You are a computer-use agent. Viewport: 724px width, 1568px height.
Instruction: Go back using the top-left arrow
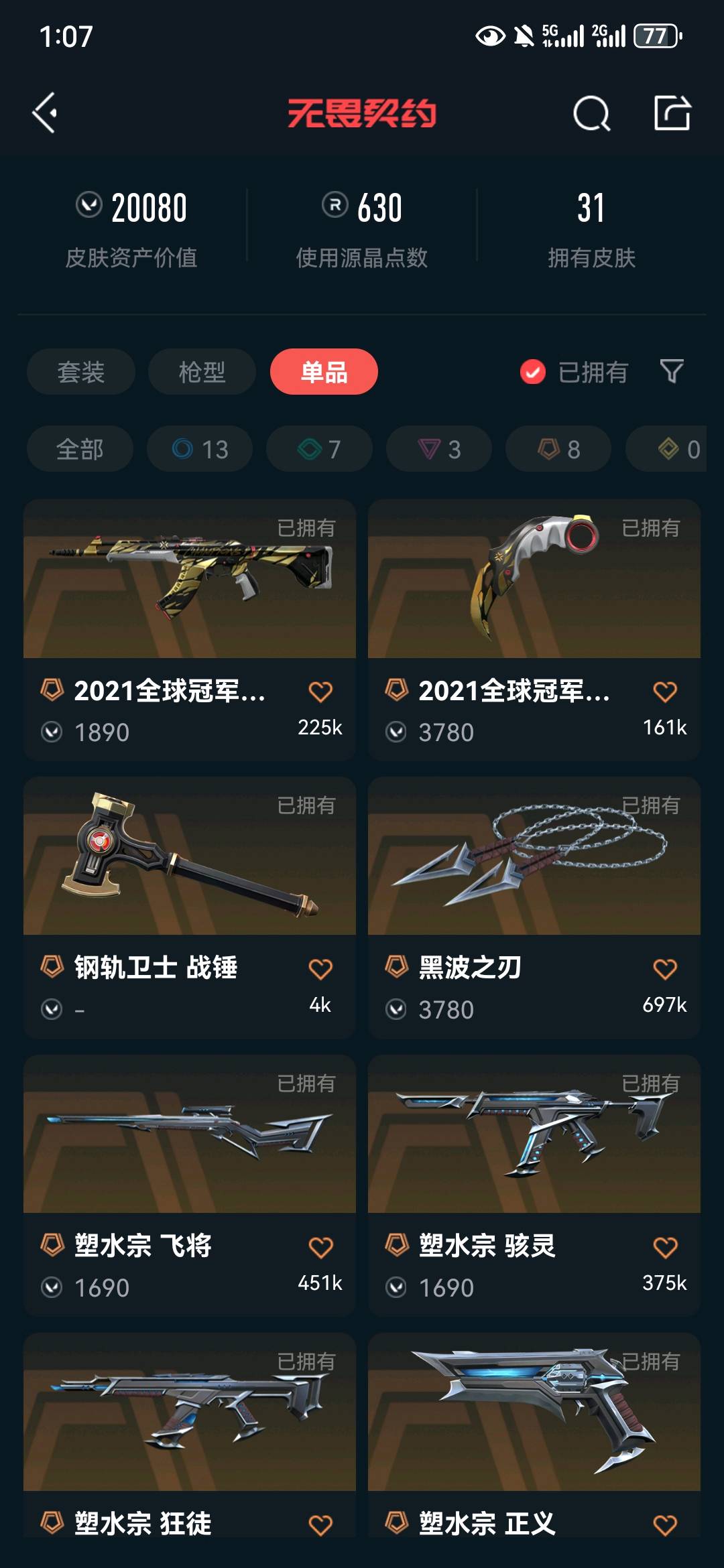pyautogui.click(x=46, y=113)
